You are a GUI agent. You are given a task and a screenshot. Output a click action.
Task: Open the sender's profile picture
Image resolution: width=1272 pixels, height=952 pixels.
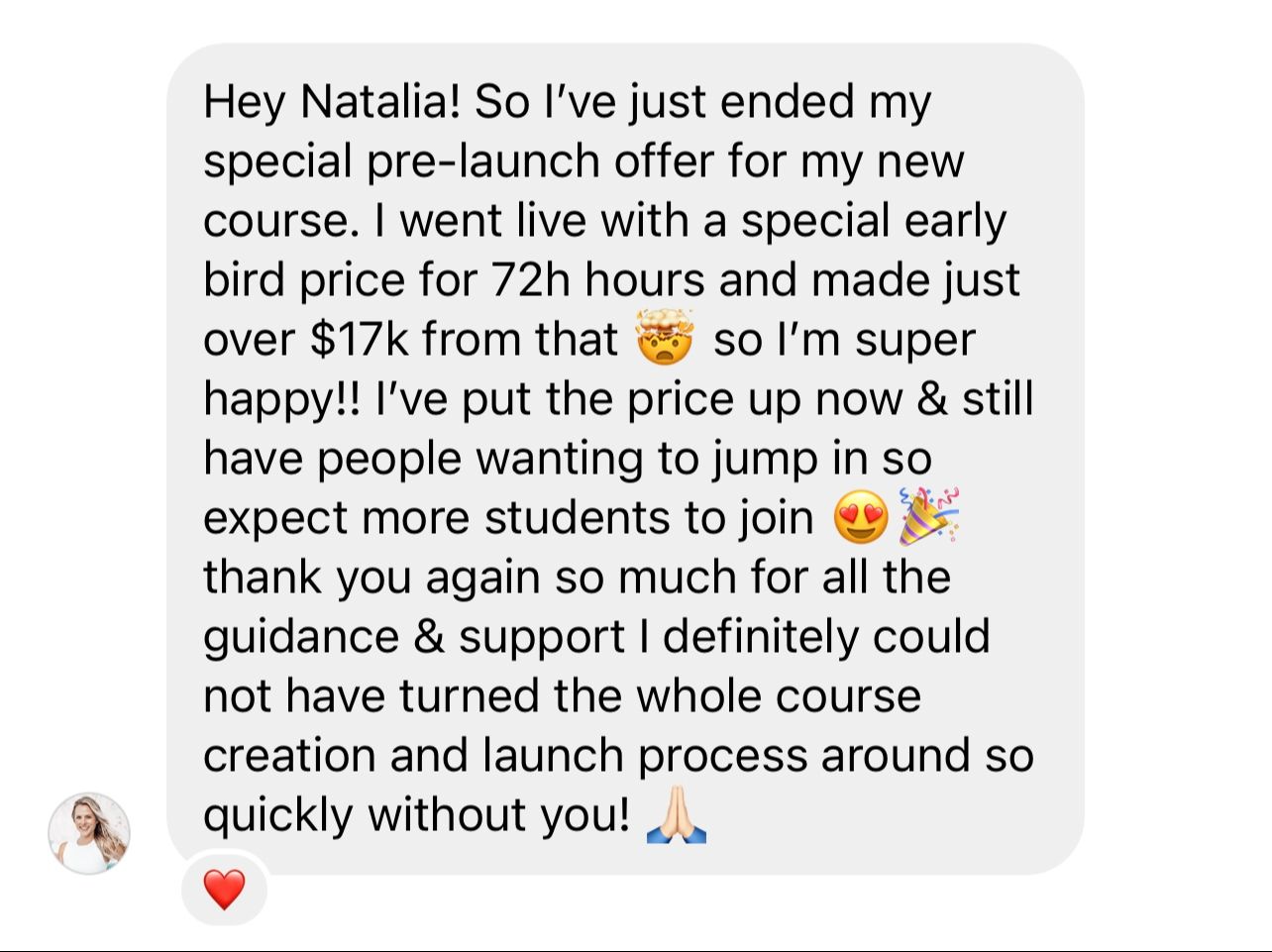(x=89, y=833)
